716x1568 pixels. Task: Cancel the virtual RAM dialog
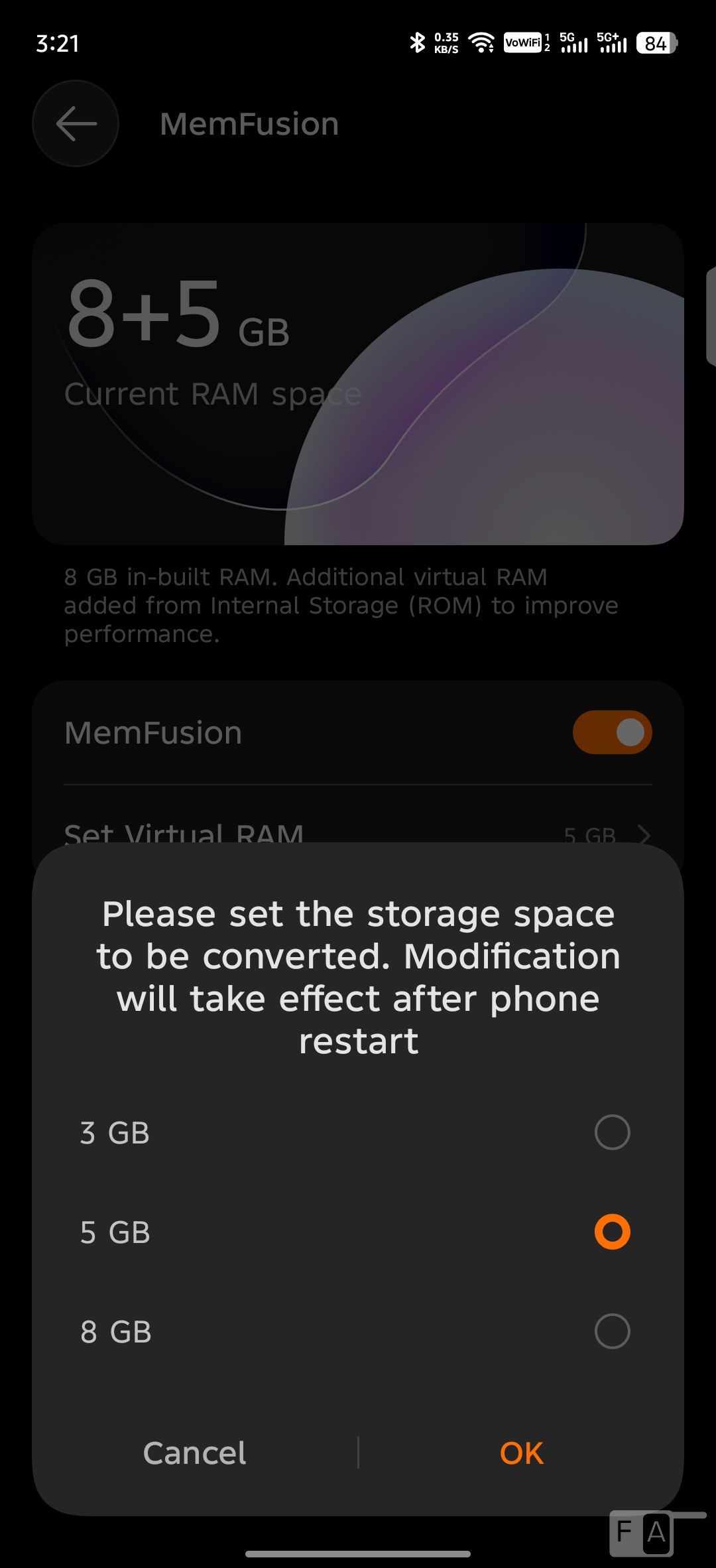(194, 1453)
